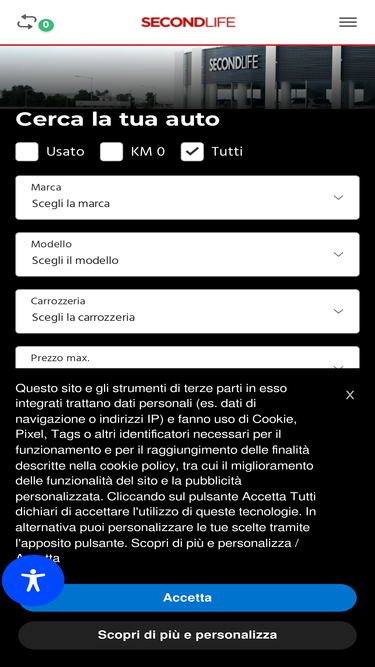Accept cookies with the Accetta button
The image size is (375, 667).
pyautogui.click(x=188, y=598)
